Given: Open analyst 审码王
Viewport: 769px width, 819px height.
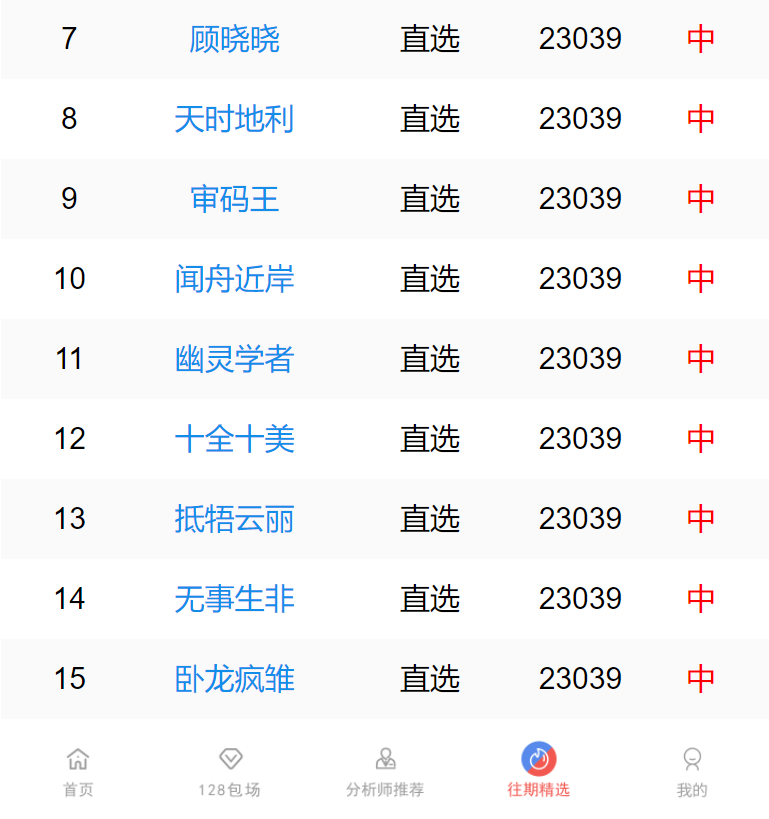Looking at the screenshot, I should (x=234, y=199).
